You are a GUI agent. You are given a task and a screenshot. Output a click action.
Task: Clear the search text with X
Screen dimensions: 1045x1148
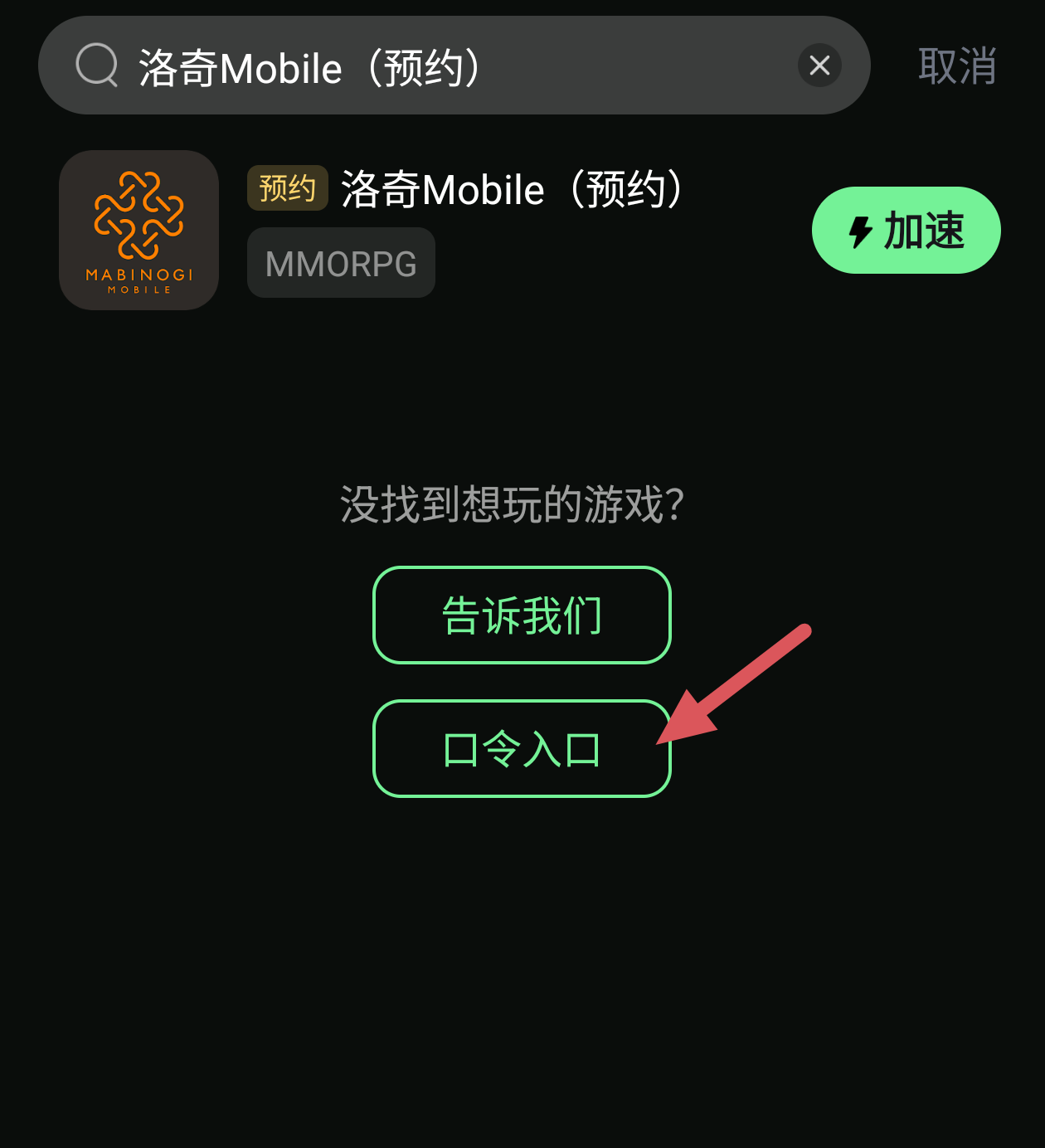(819, 66)
